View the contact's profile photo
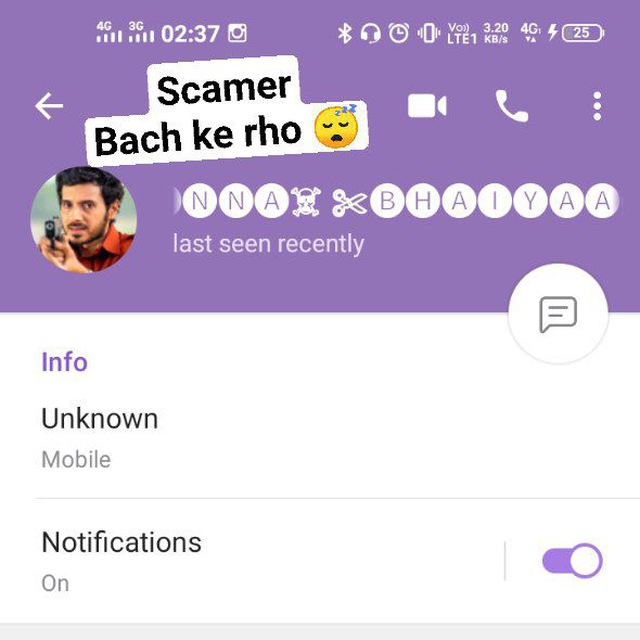The height and width of the screenshot is (640, 640). point(84,219)
